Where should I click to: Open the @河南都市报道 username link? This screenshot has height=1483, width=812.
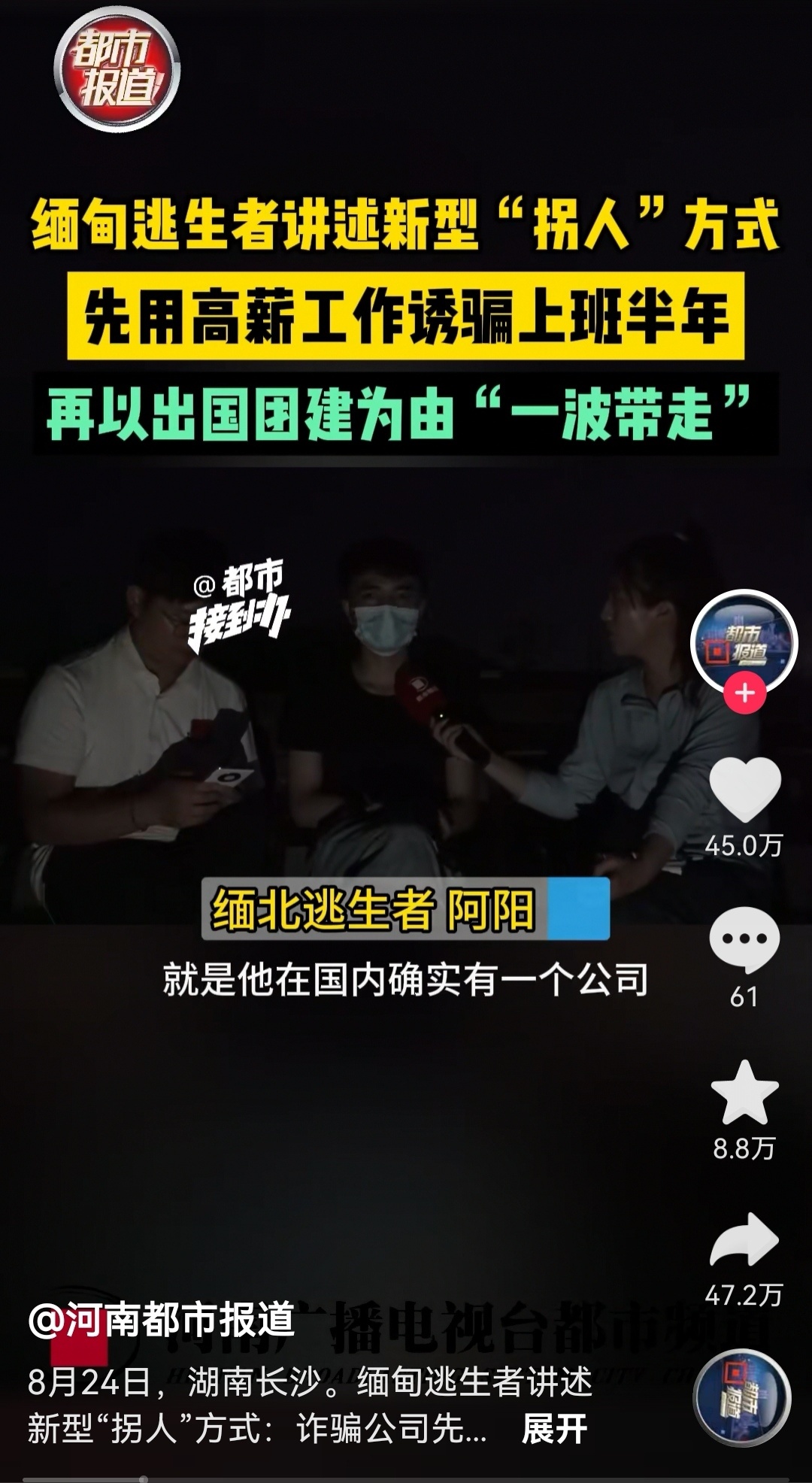tap(161, 1320)
